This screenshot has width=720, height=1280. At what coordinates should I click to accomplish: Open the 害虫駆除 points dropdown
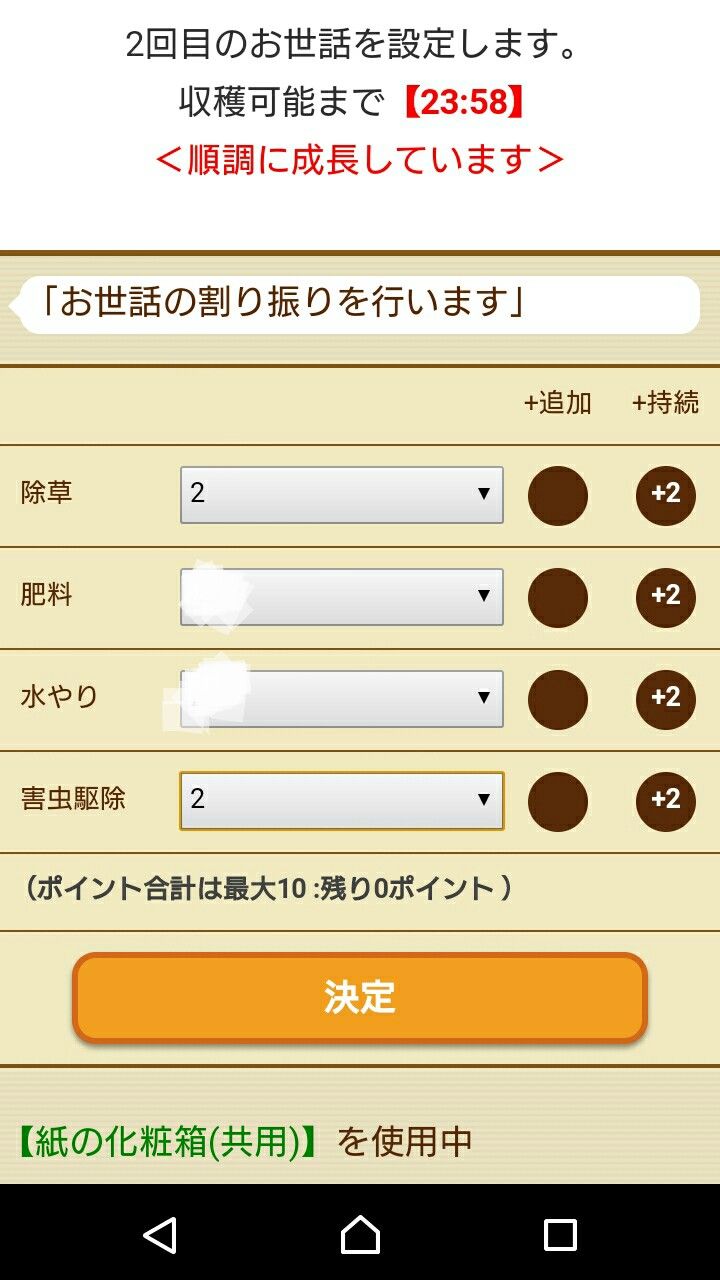click(341, 800)
